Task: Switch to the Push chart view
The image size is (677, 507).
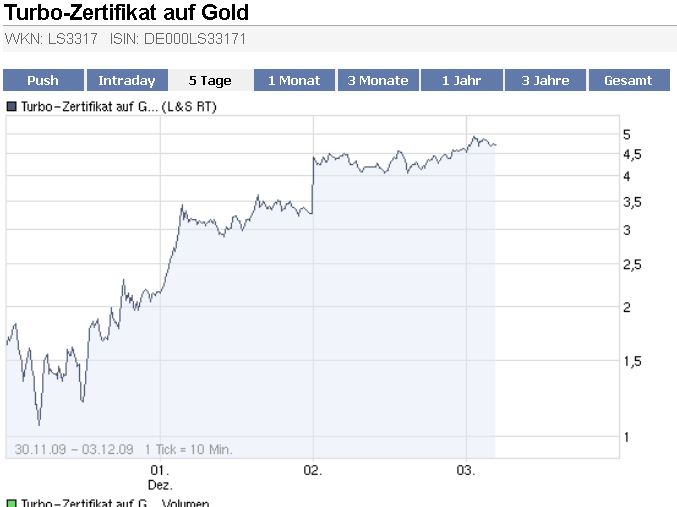Action: click(x=43, y=81)
